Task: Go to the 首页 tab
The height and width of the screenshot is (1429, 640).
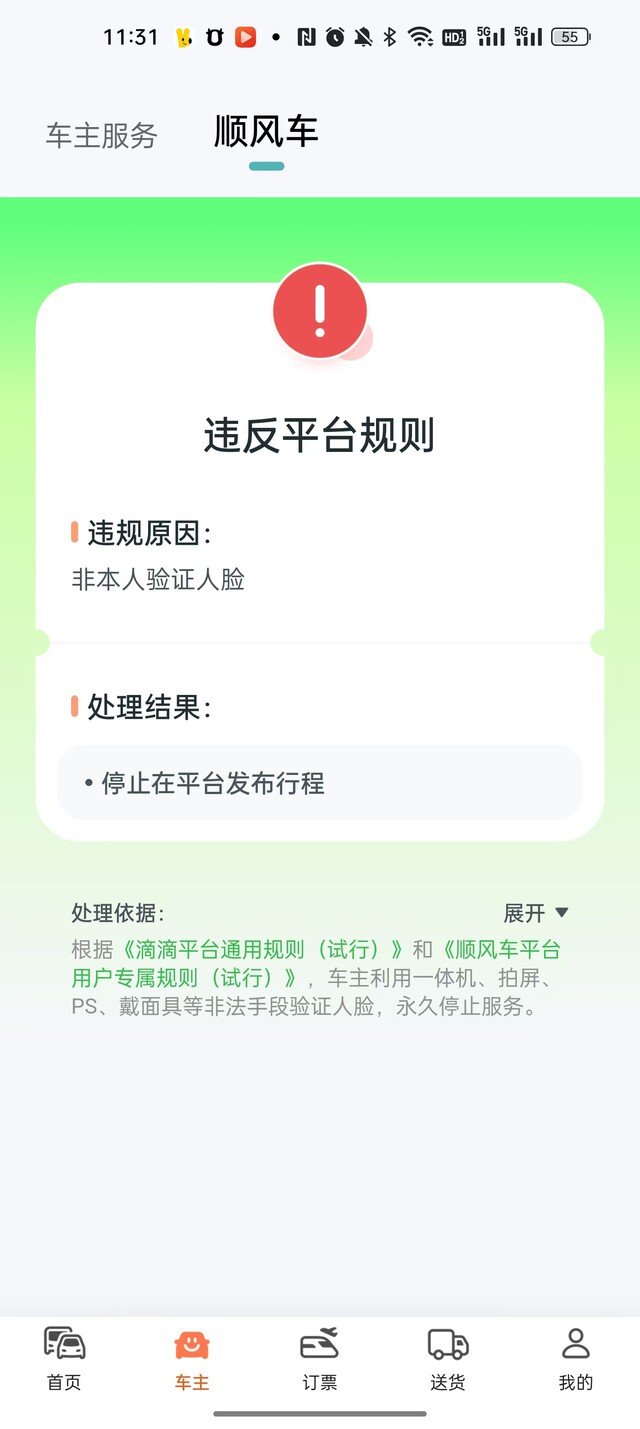Action: tap(64, 1359)
